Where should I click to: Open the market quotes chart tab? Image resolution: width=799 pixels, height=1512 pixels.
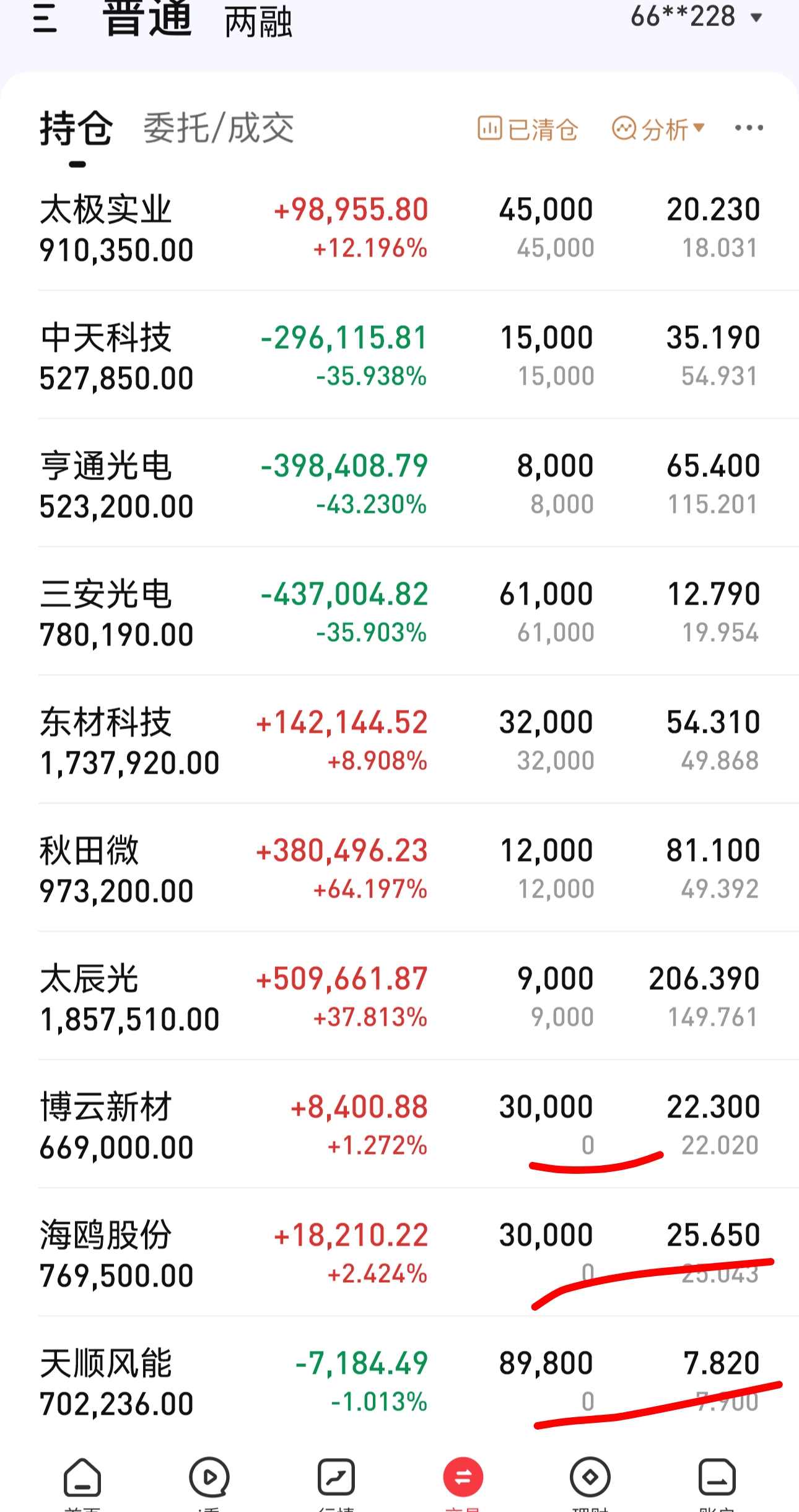click(x=336, y=1483)
